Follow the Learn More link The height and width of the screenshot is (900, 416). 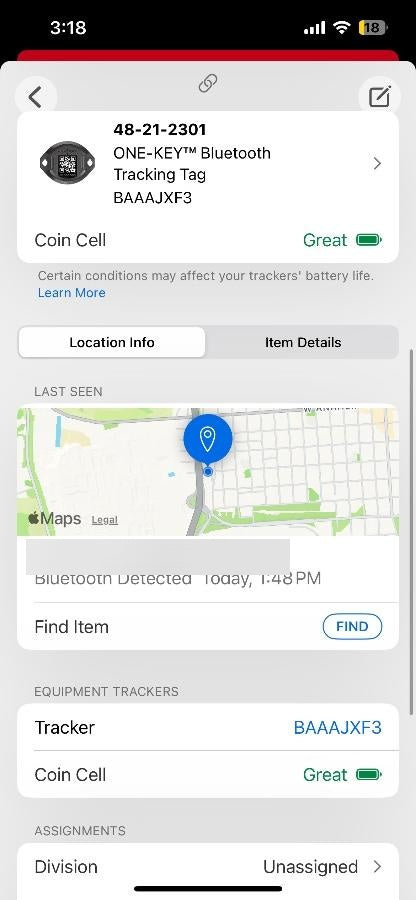click(72, 293)
